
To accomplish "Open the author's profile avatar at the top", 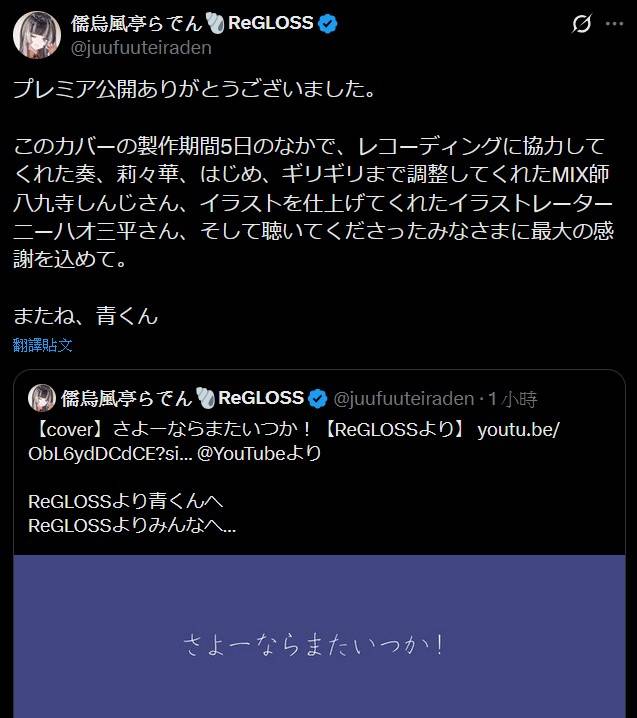I will (x=36, y=35).
